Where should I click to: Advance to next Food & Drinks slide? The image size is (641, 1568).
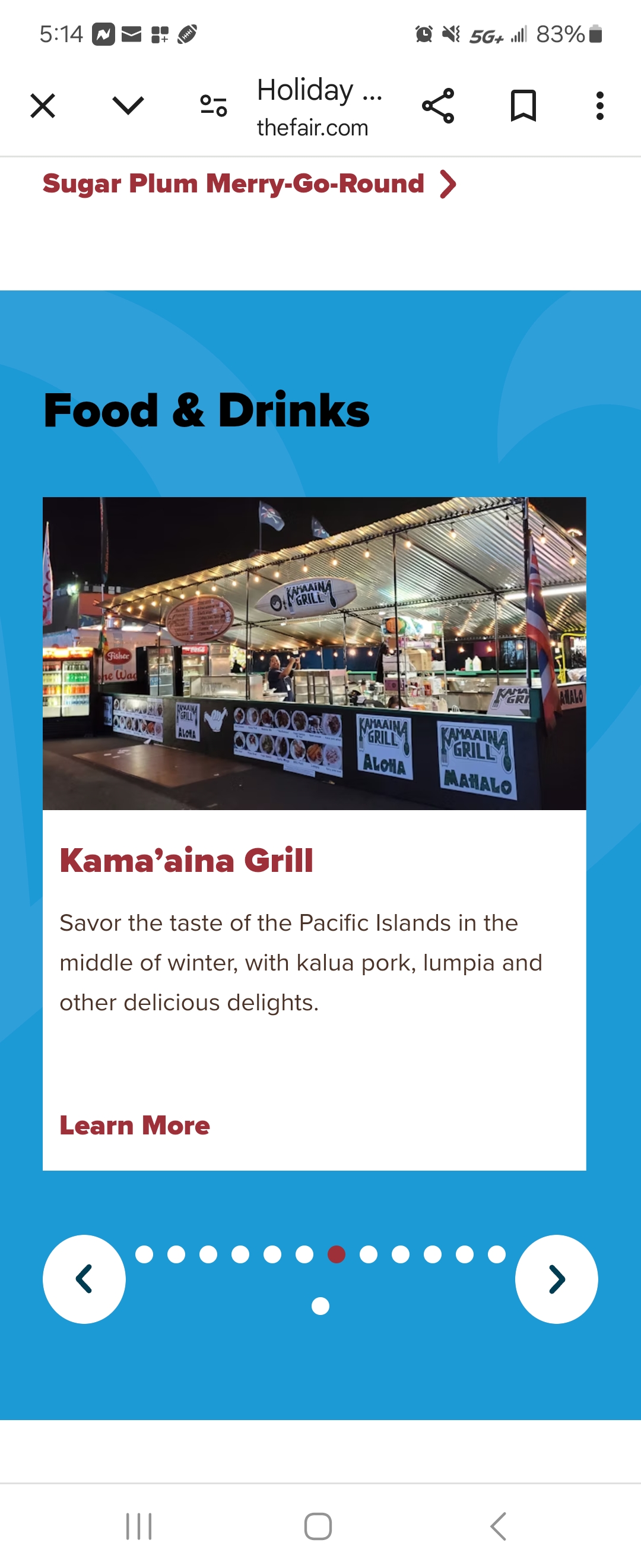pos(556,1278)
